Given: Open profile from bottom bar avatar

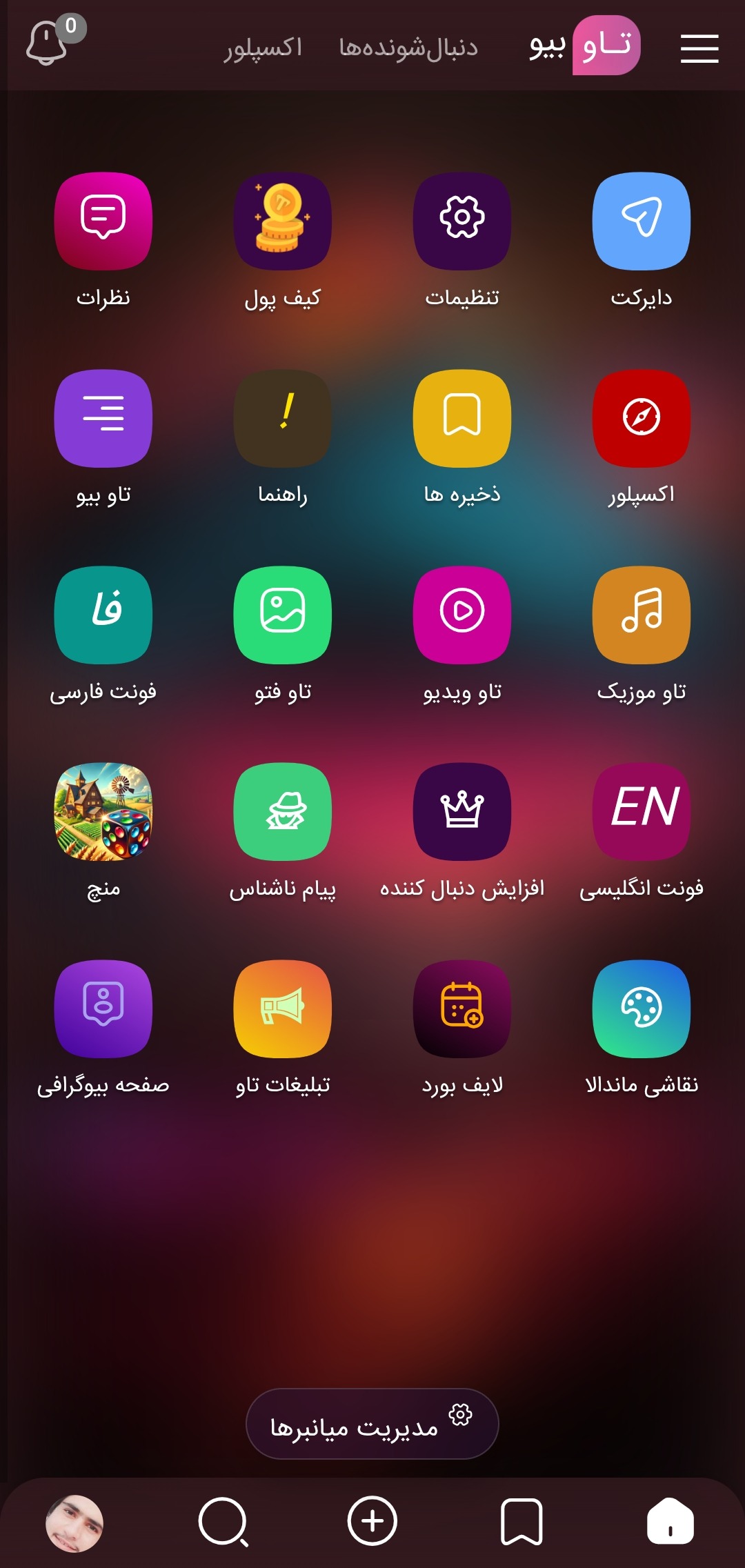Looking at the screenshot, I should tap(74, 1523).
